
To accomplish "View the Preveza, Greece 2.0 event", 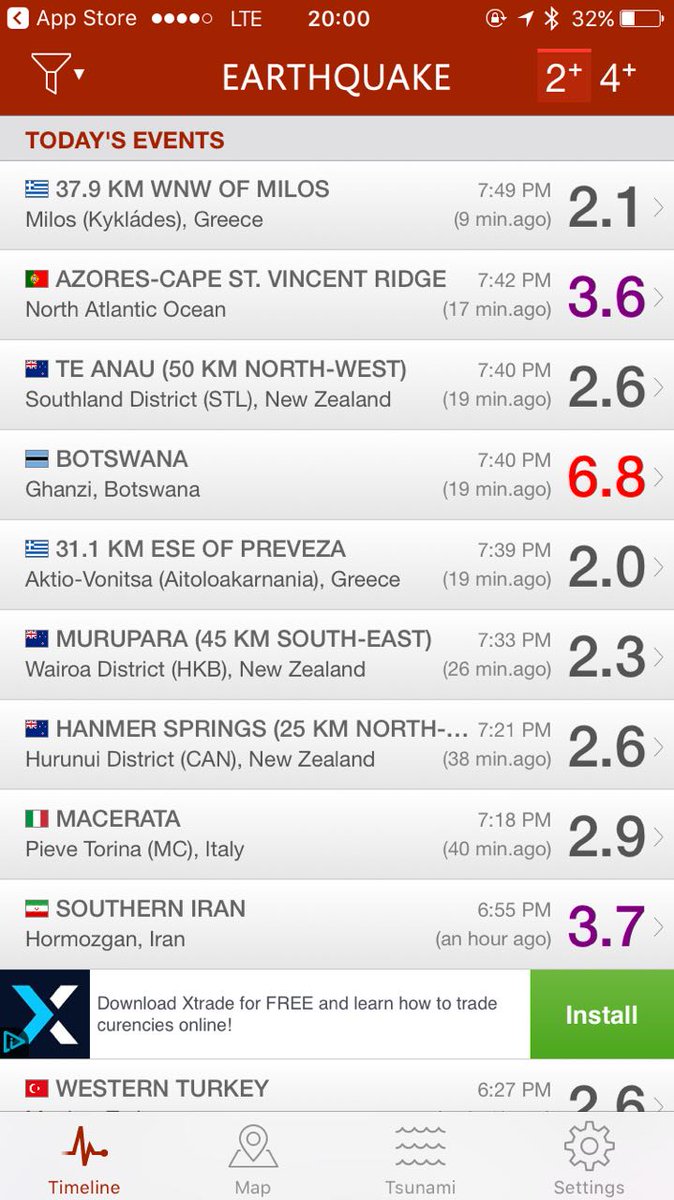I will (337, 565).
